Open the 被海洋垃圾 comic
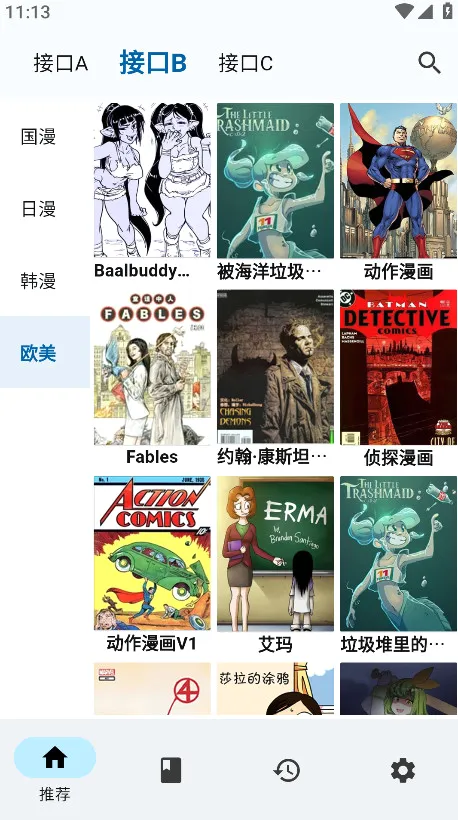458x820 pixels. (275, 191)
